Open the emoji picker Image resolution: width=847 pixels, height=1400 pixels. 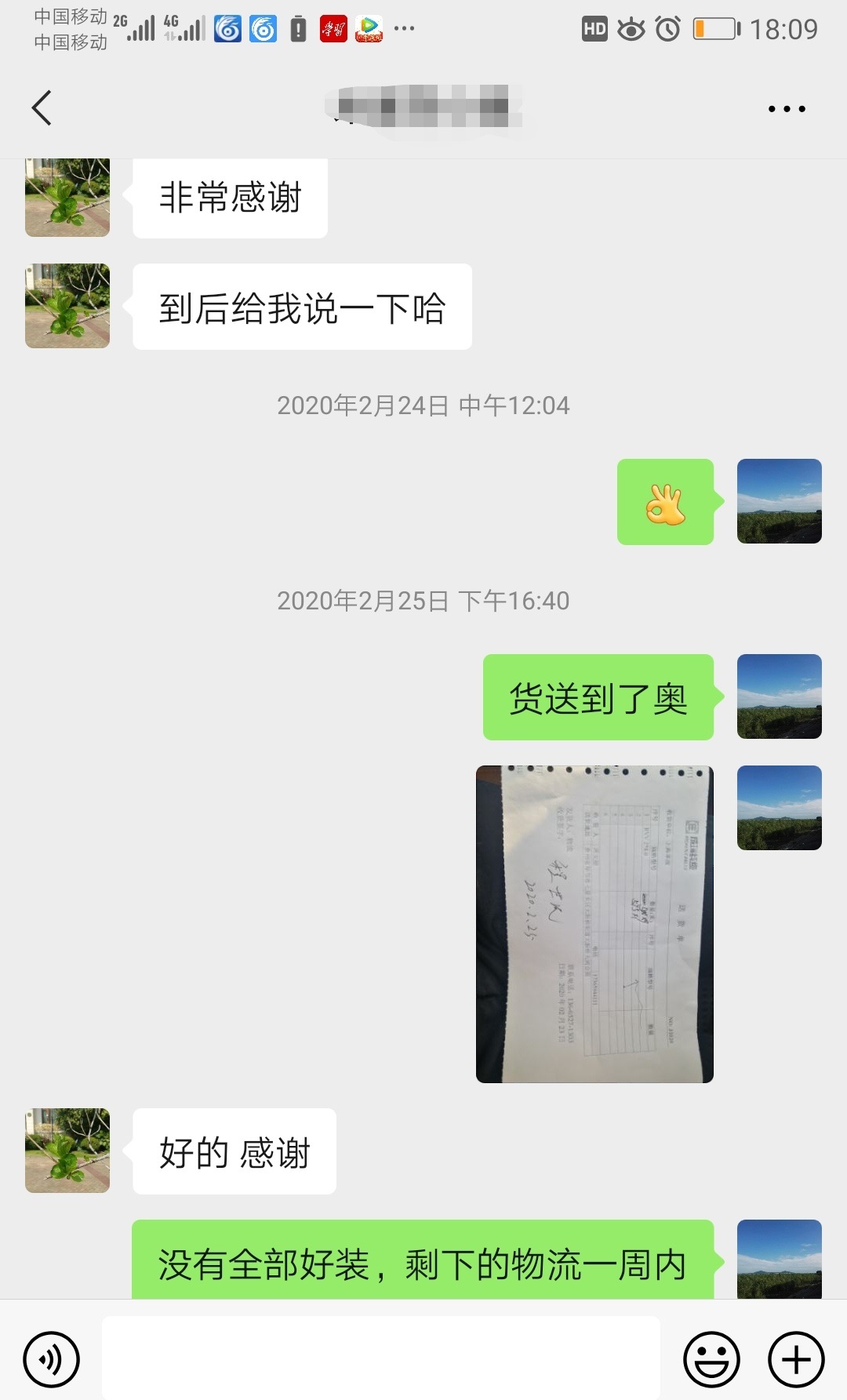click(711, 1359)
